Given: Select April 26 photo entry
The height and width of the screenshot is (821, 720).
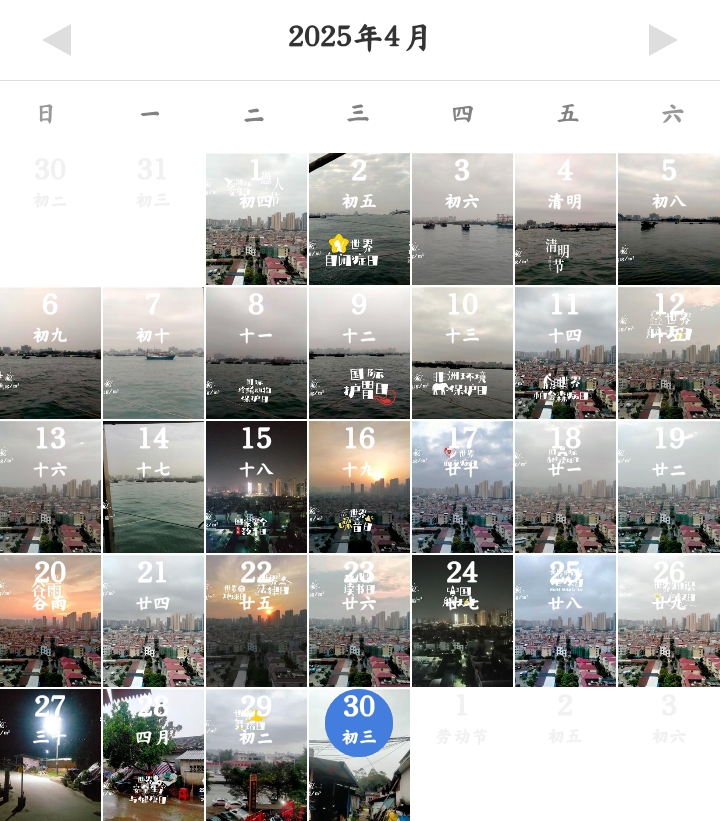Looking at the screenshot, I should pos(668,621).
